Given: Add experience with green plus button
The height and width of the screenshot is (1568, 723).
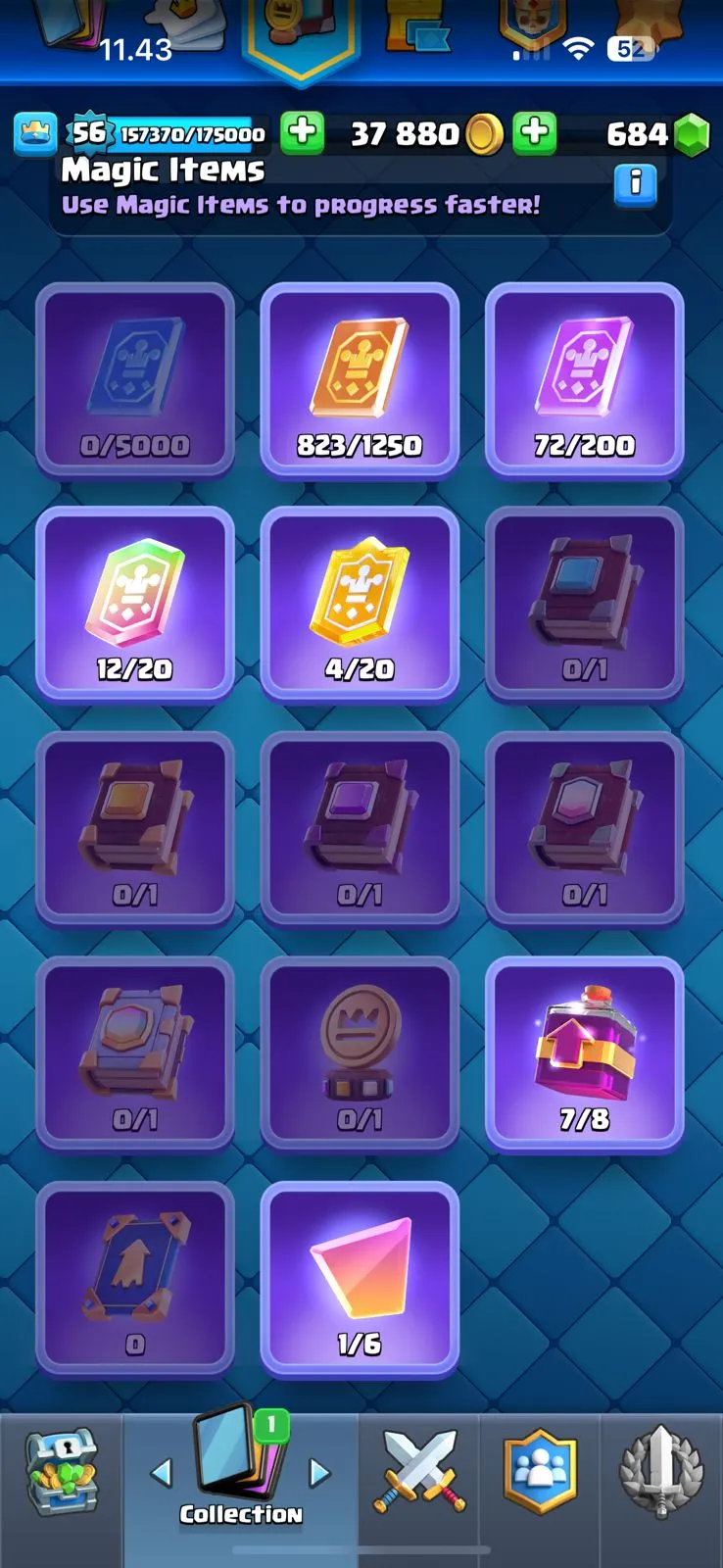Looking at the screenshot, I should click(x=303, y=132).
